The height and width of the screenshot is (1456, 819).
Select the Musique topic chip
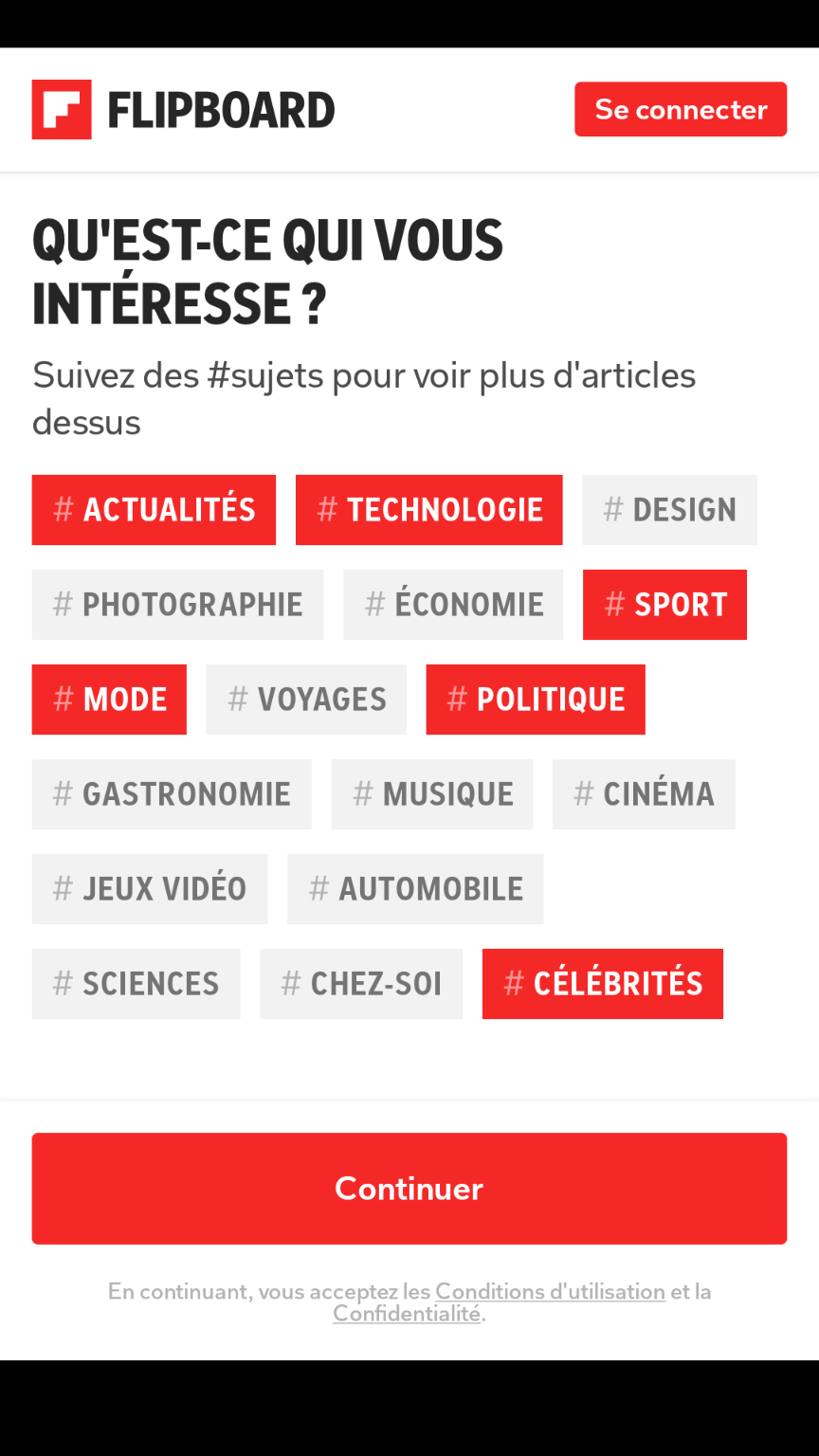(x=431, y=794)
